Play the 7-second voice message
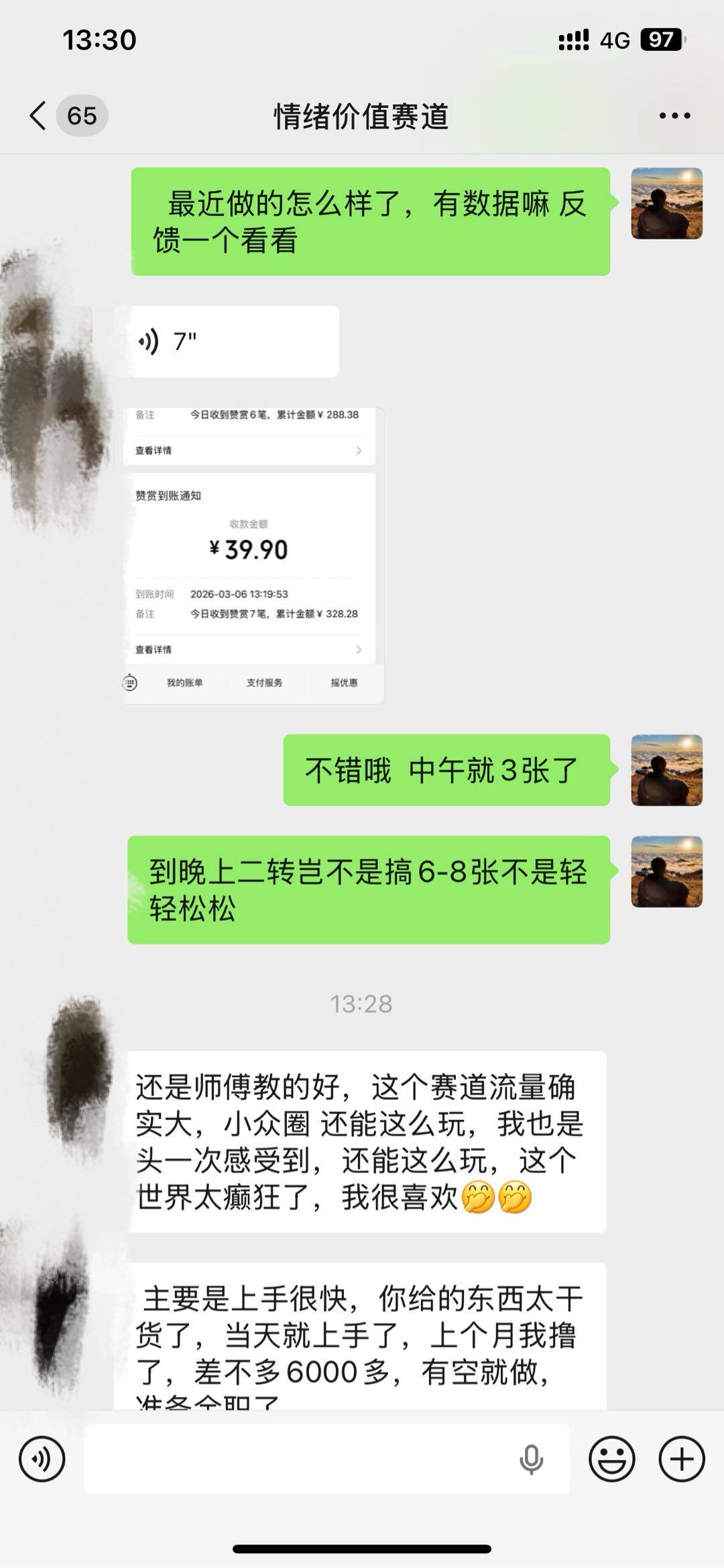The height and width of the screenshot is (1568, 724). (x=226, y=341)
